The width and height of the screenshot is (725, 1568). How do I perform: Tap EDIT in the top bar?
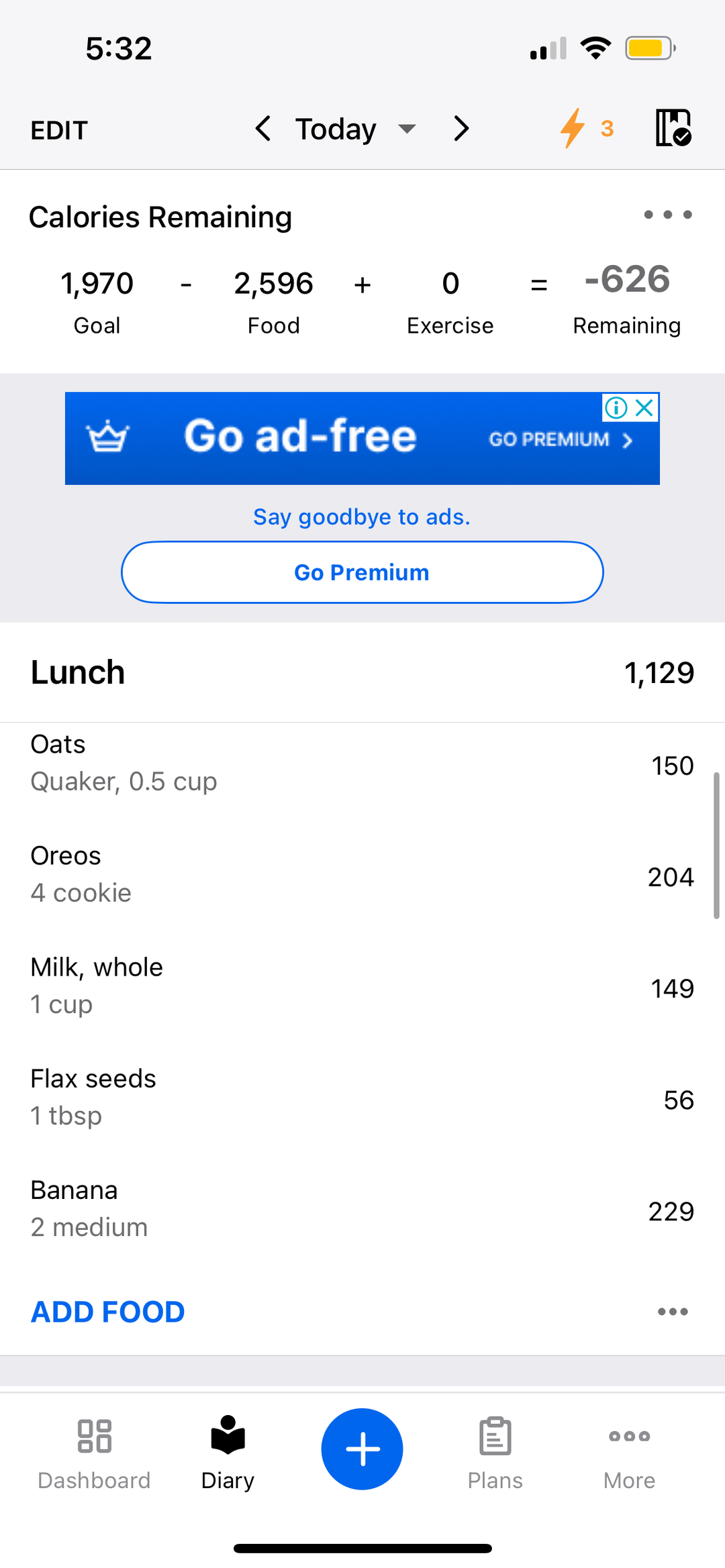(59, 130)
